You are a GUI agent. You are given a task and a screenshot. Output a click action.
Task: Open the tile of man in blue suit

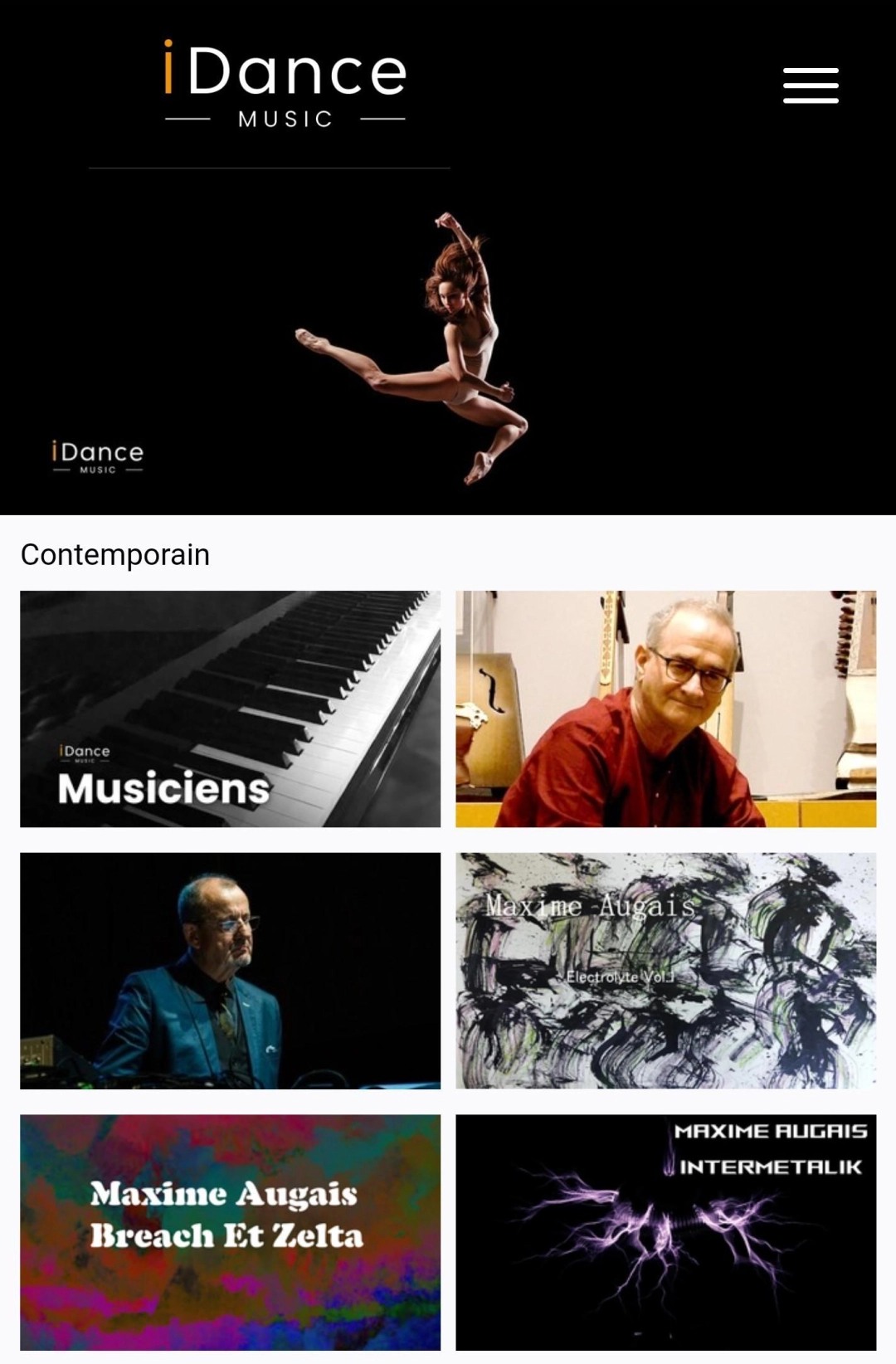click(x=230, y=970)
